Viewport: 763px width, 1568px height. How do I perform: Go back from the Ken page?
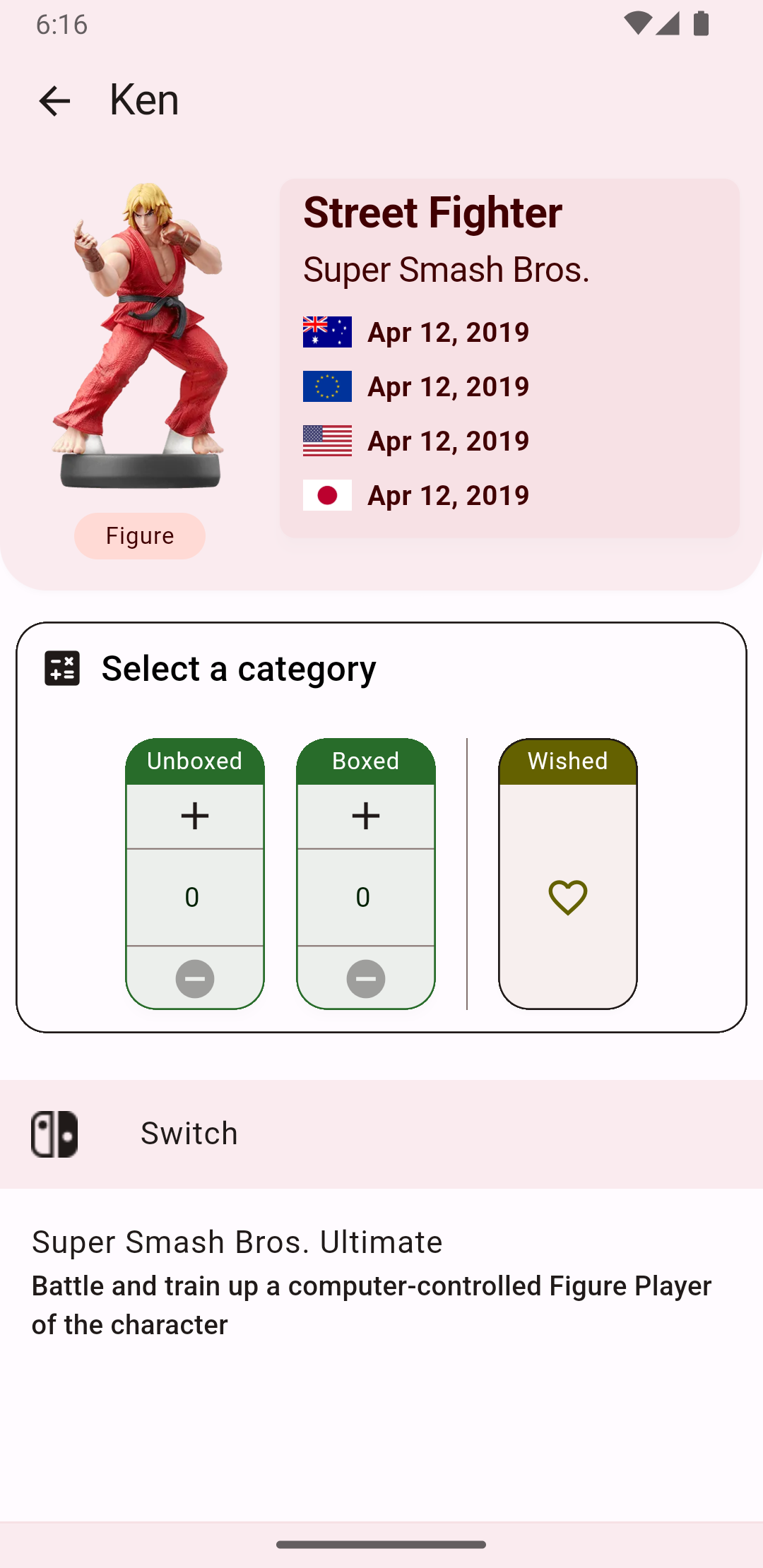pos(54,101)
